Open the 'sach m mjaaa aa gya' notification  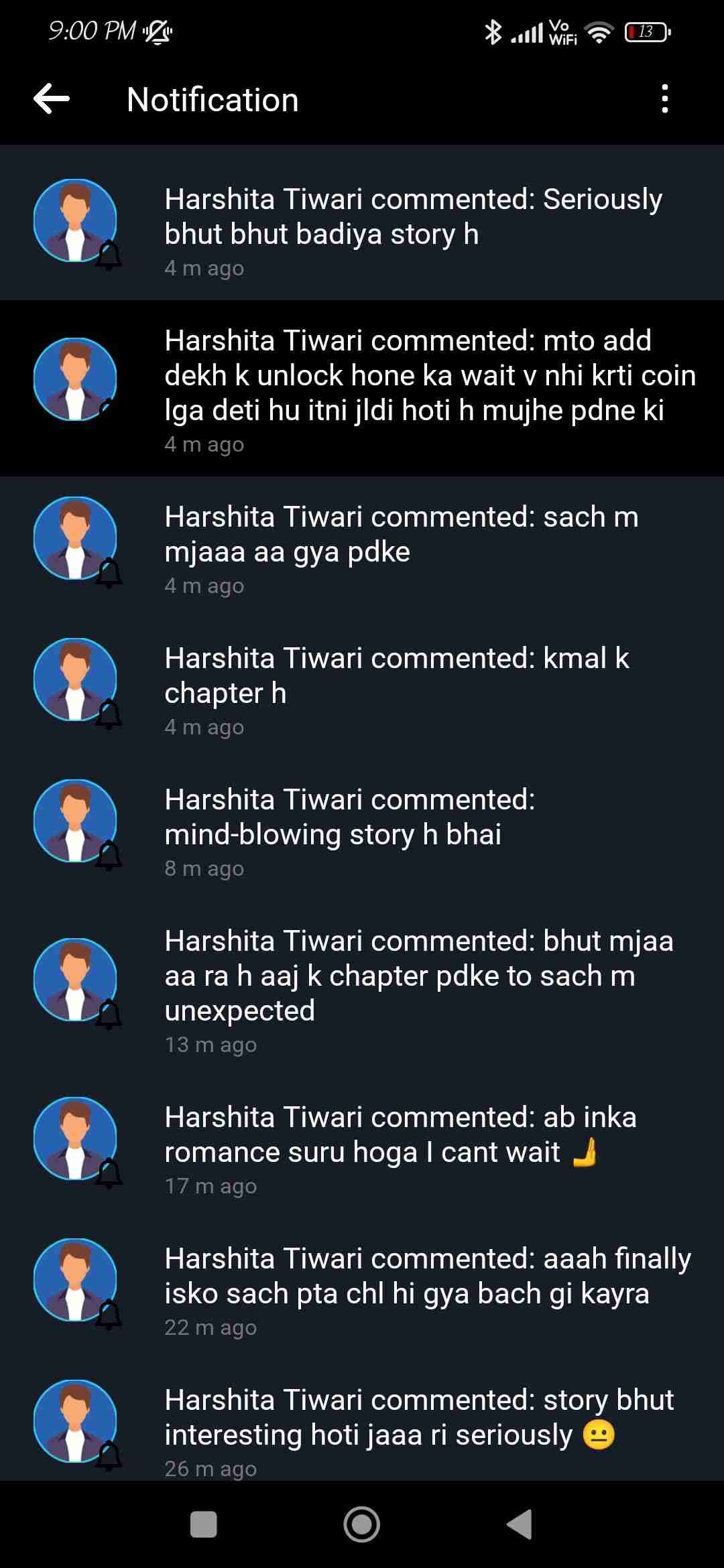(401, 541)
